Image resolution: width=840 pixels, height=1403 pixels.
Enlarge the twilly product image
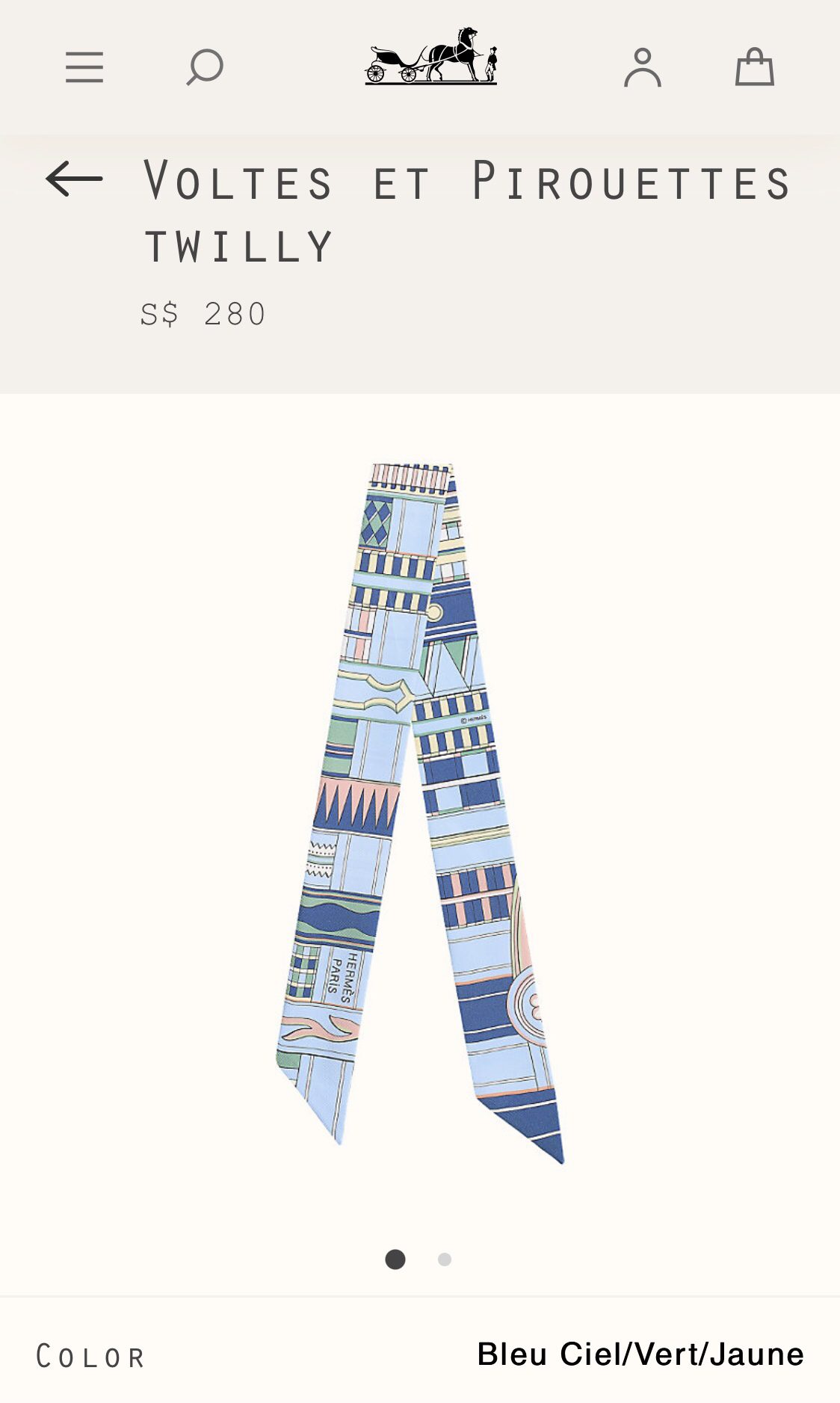click(x=420, y=813)
